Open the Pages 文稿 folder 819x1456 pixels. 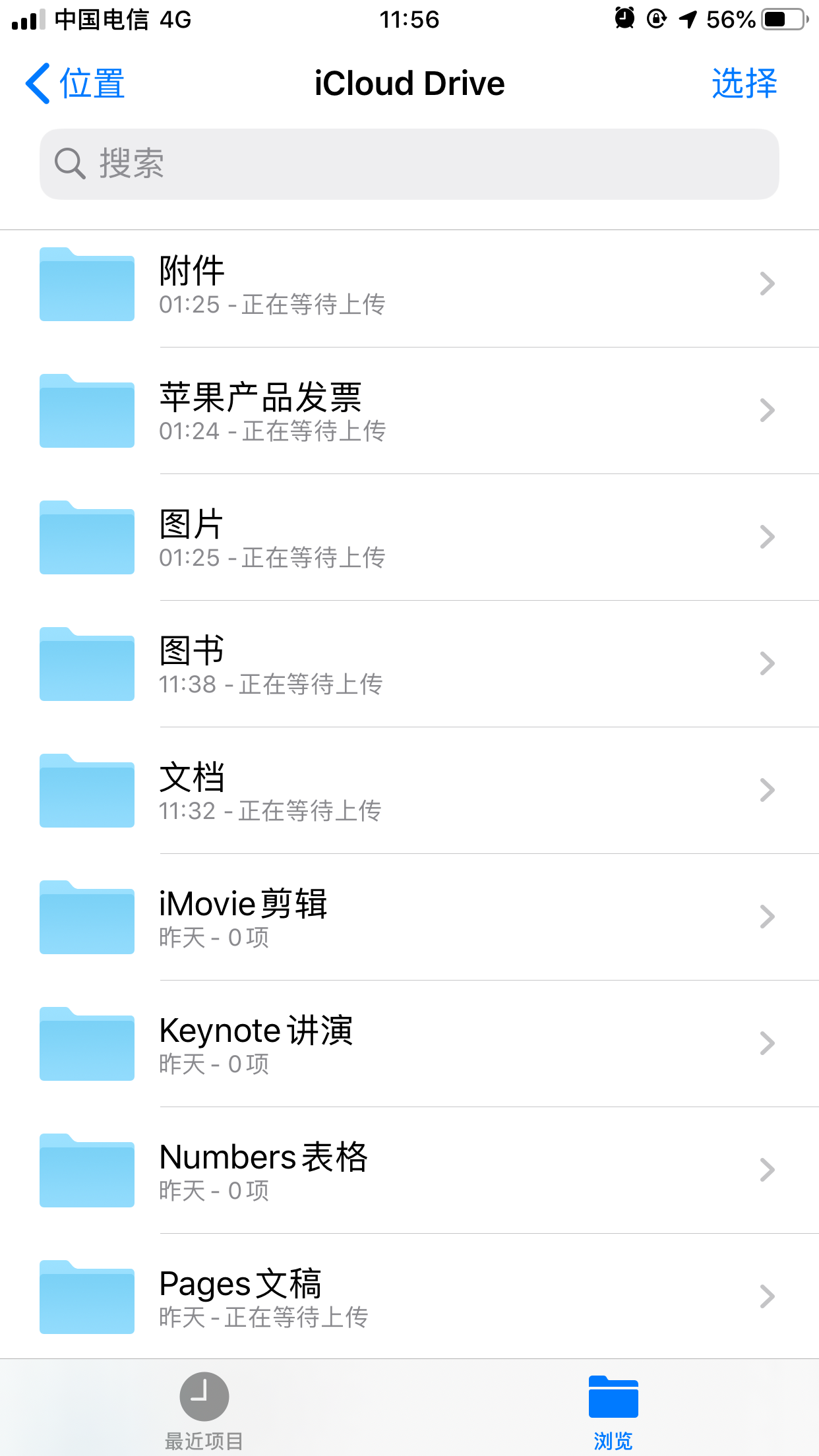tap(409, 1296)
